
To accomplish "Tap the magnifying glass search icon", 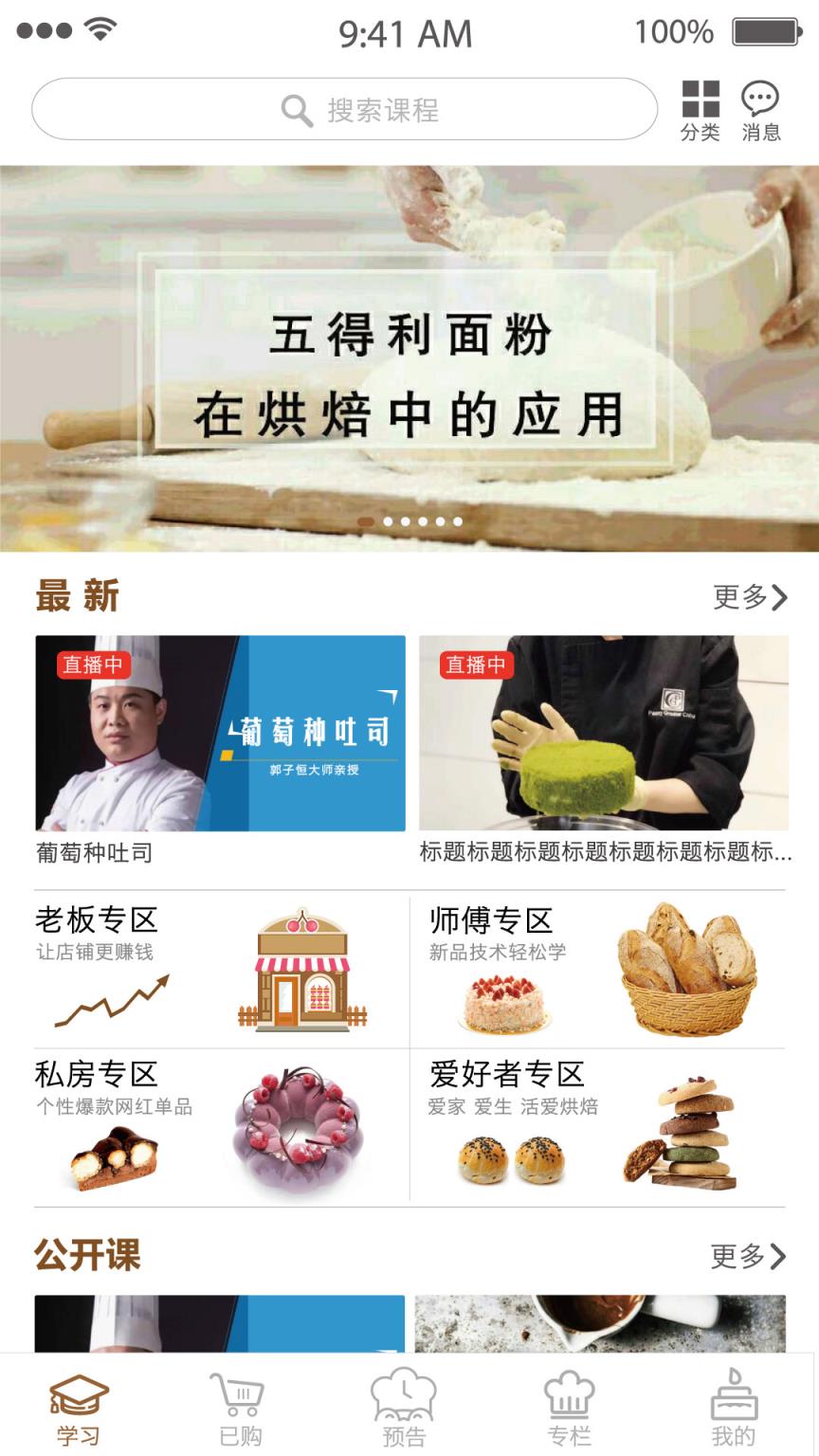I will pos(295,110).
